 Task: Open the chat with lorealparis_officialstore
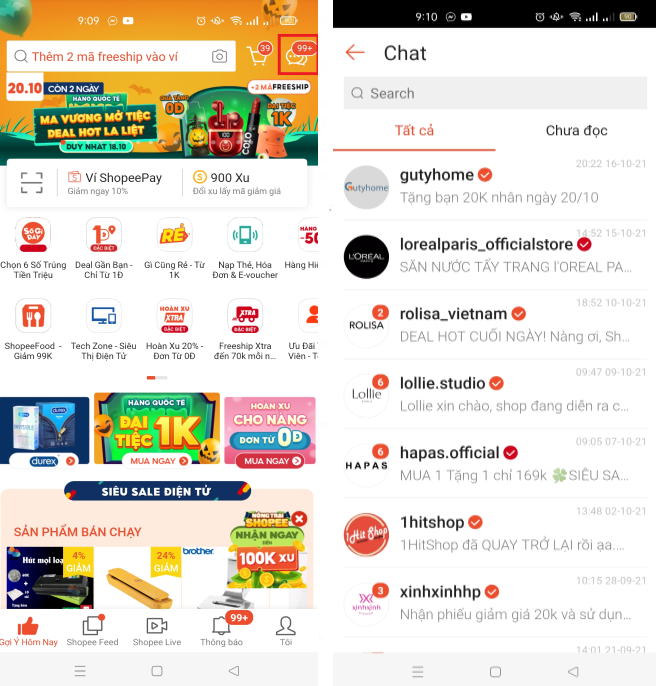coord(495,256)
